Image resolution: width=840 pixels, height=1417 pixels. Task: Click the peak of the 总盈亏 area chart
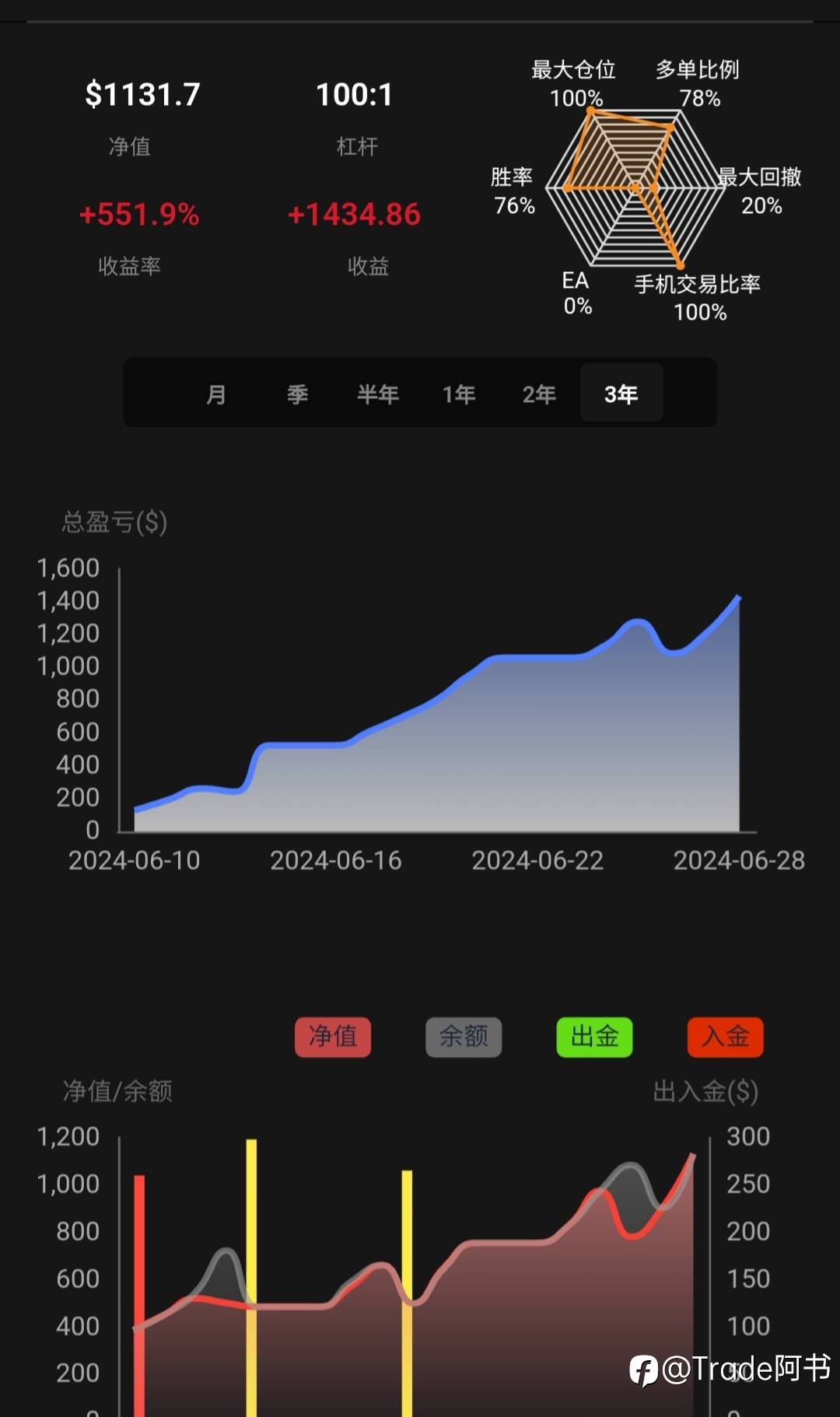click(739, 597)
